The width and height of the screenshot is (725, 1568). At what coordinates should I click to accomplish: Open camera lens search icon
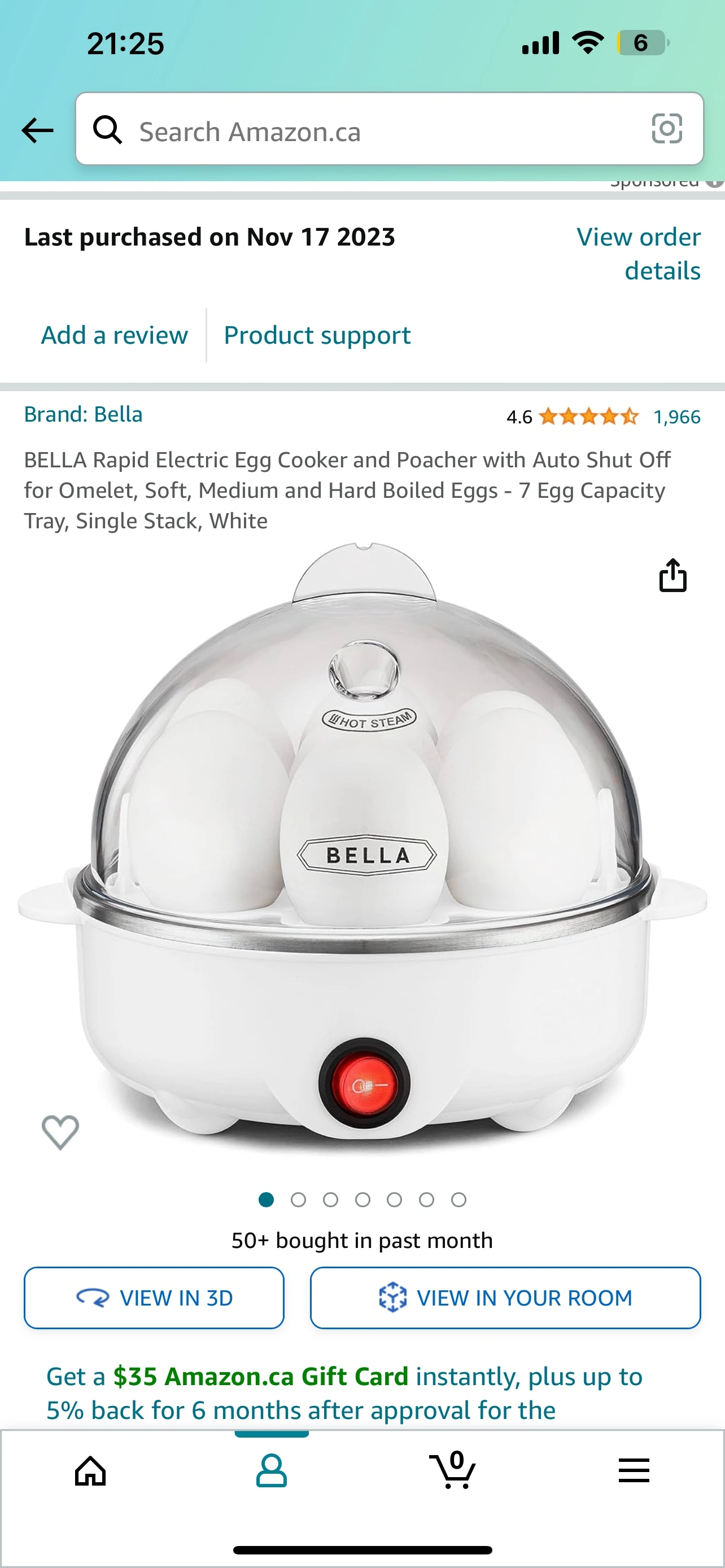(667, 129)
